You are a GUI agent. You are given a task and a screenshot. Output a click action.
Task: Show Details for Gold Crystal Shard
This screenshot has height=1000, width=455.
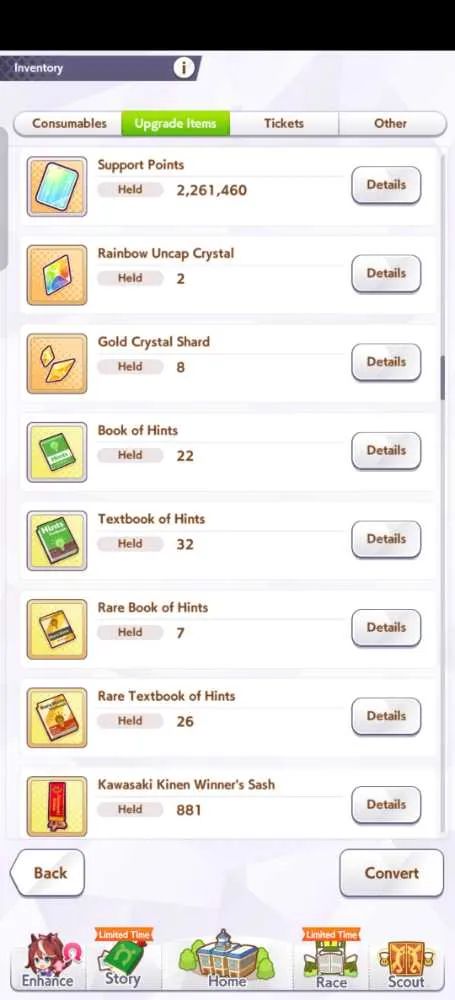(386, 362)
